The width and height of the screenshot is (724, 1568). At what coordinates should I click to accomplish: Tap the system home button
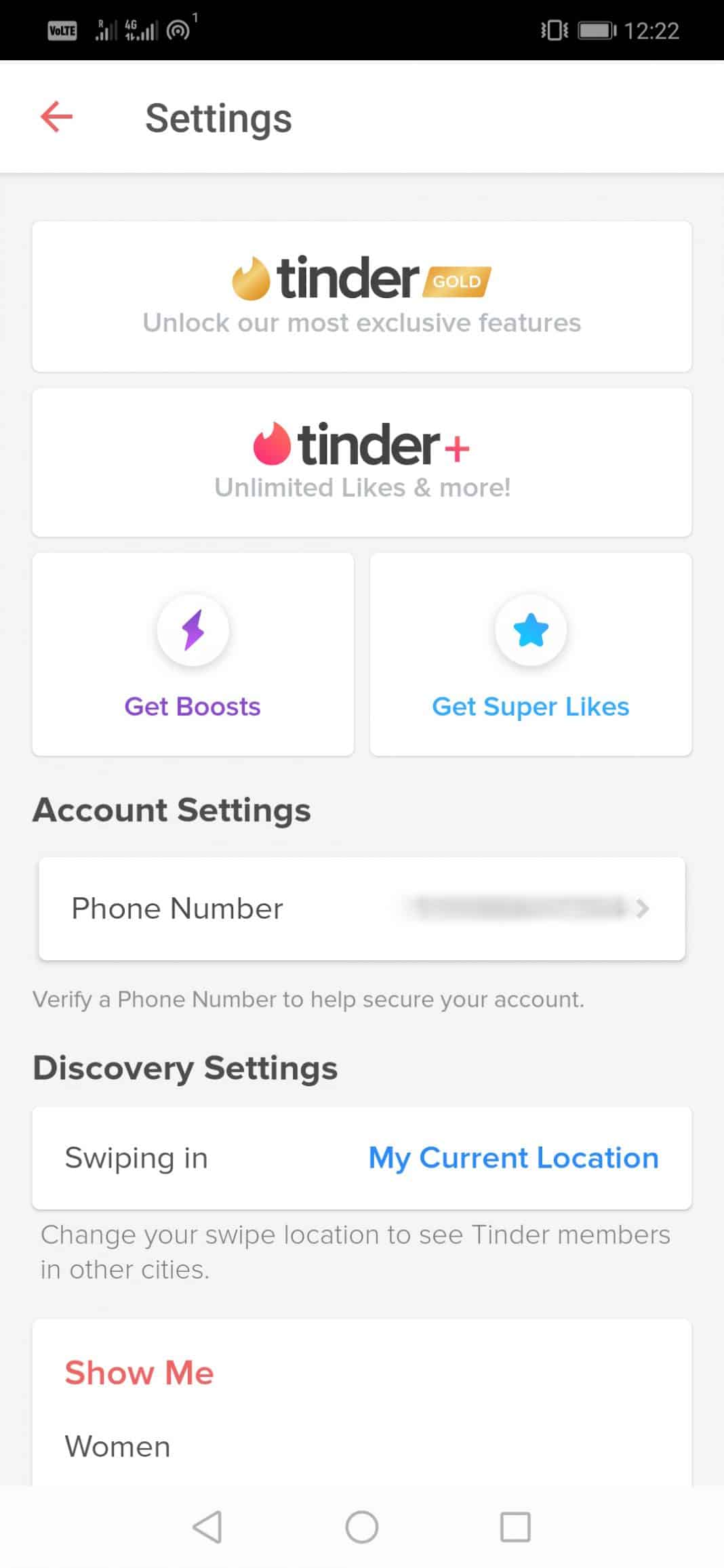click(x=362, y=1527)
